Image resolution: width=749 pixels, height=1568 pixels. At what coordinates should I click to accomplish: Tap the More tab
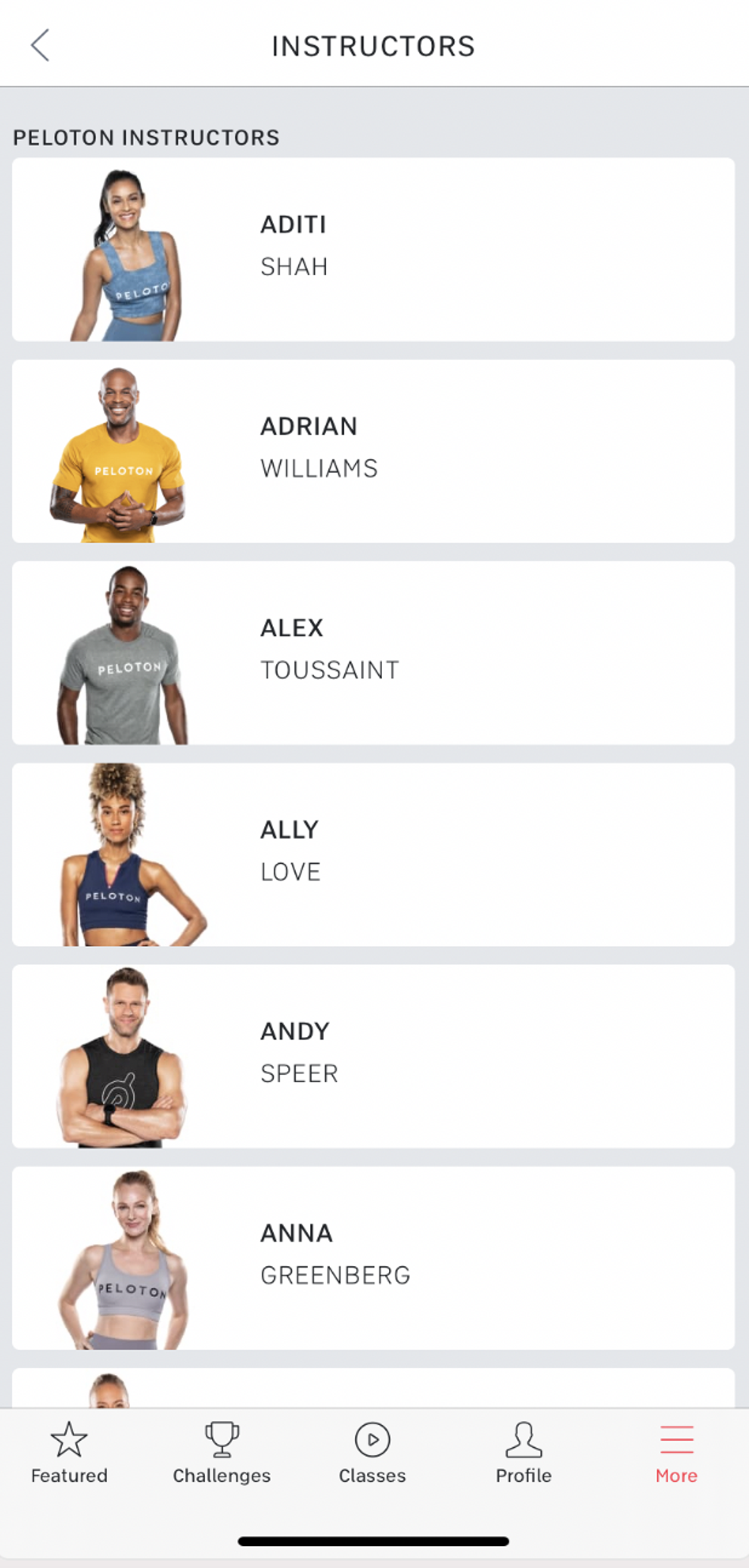[x=676, y=1452]
